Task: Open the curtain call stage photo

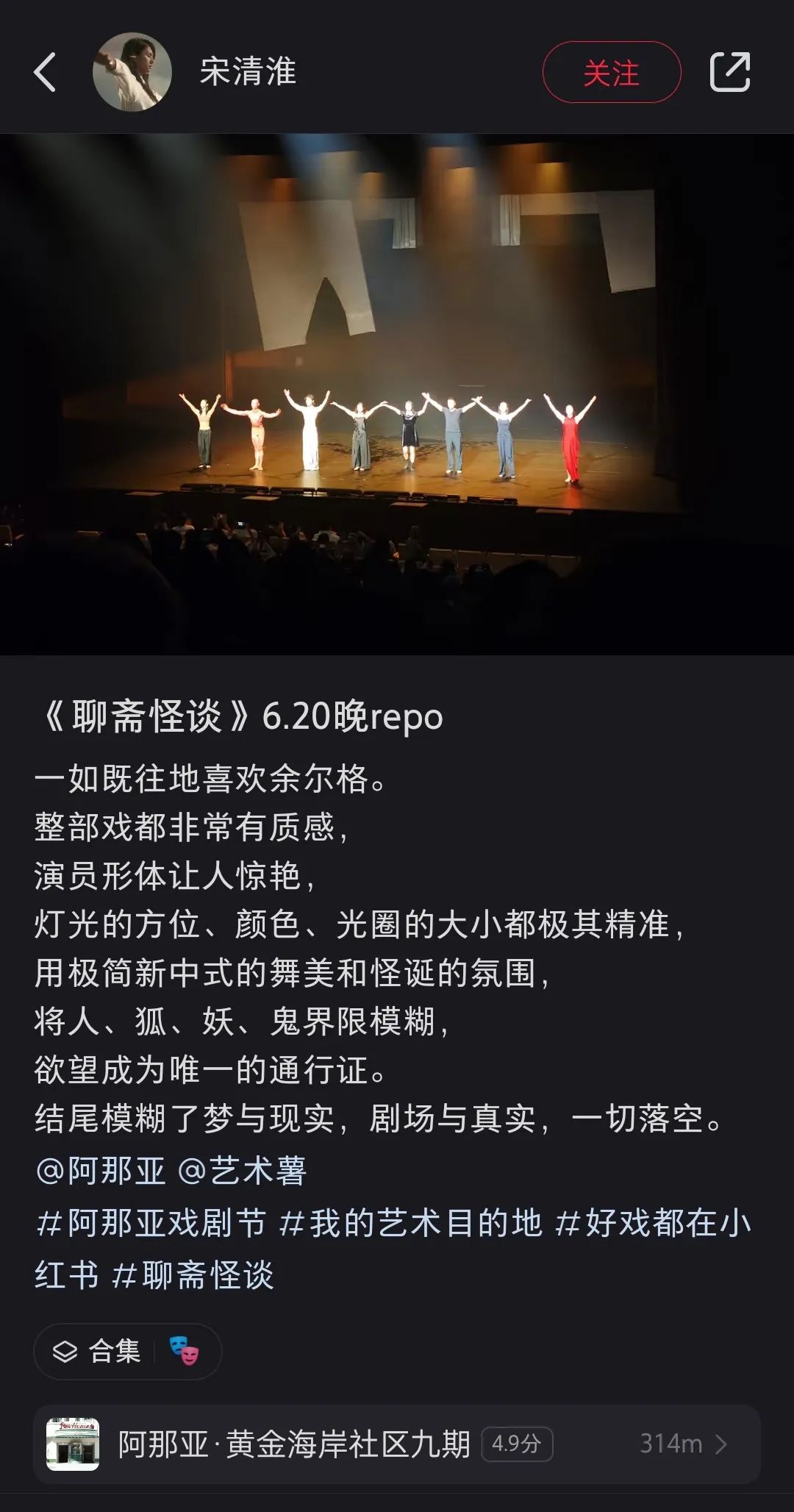Action: pos(397,393)
